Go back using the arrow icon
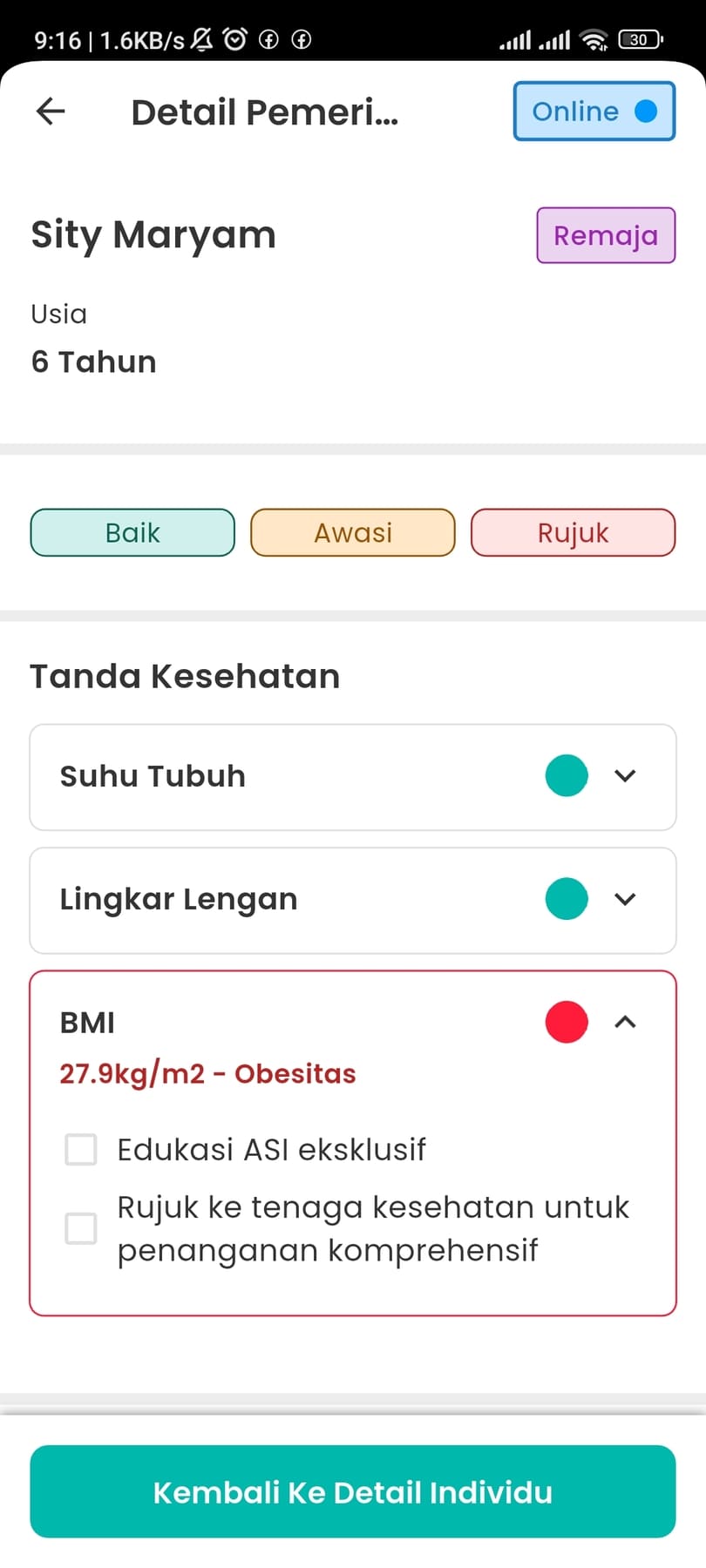This screenshot has height=1568, width=706. [51, 112]
